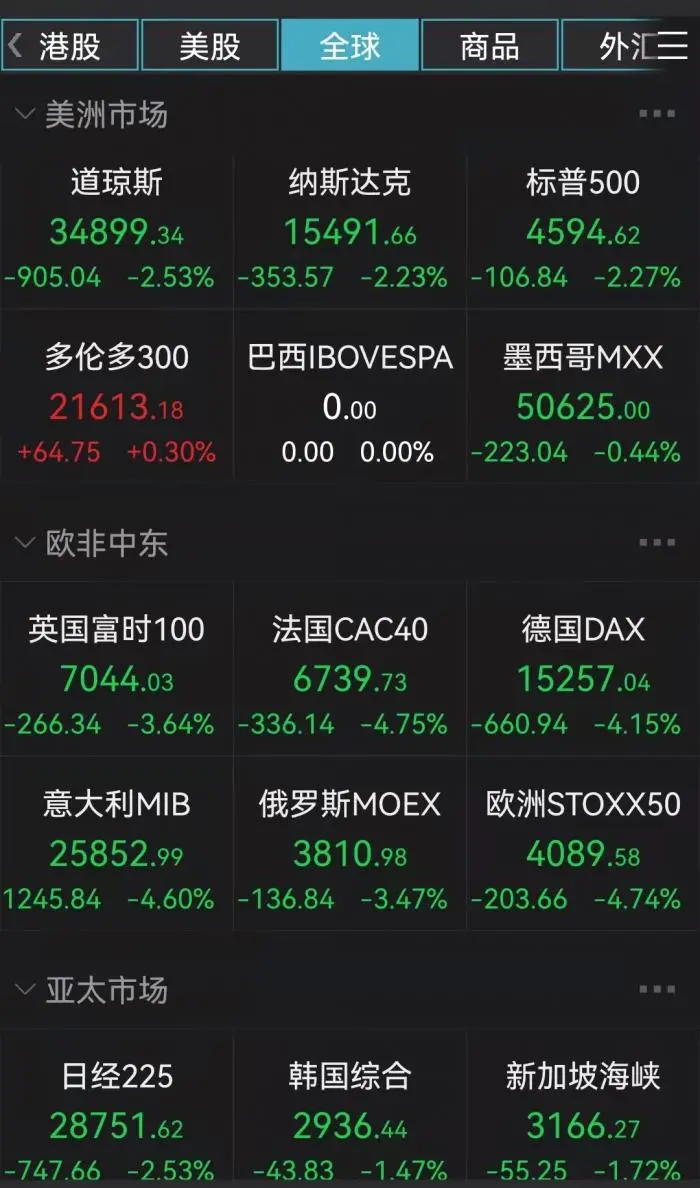View the 多伦多300 index

click(116, 405)
